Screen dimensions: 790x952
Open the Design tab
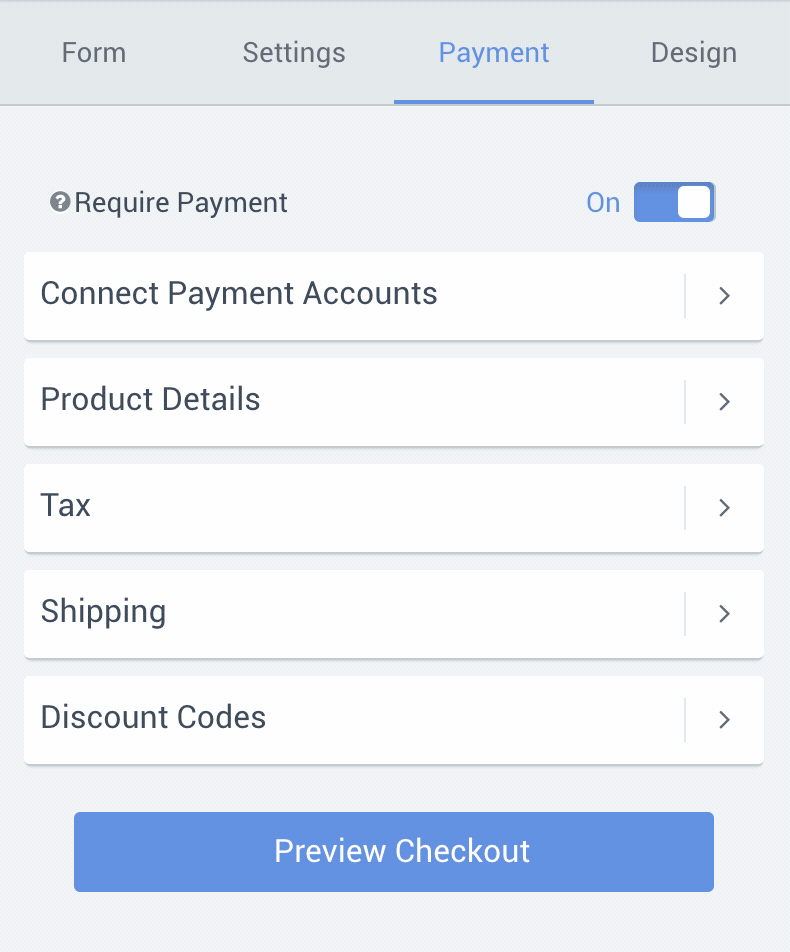pos(694,52)
